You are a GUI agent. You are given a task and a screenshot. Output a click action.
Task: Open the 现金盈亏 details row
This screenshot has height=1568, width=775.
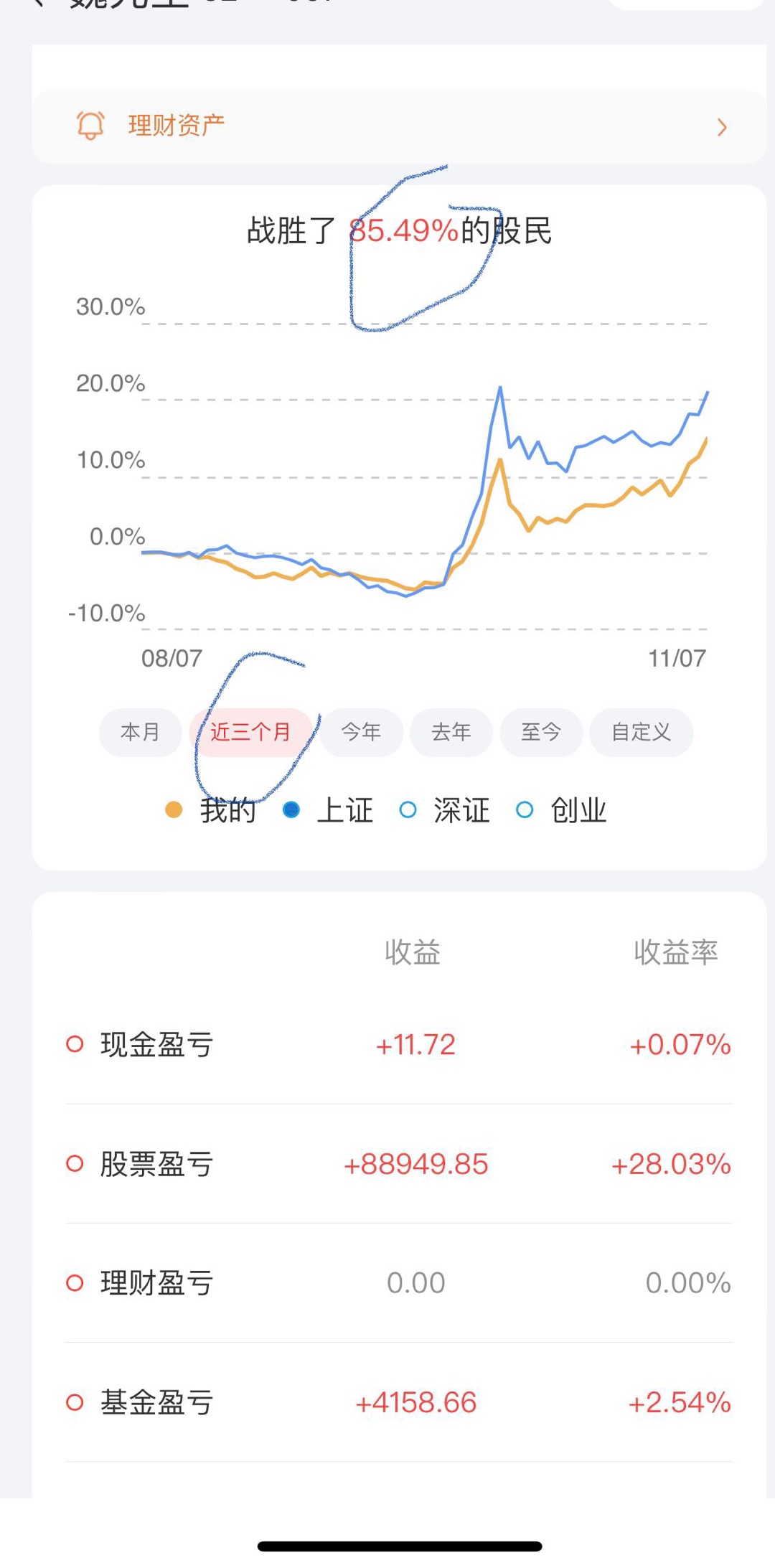click(x=399, y=1045)
